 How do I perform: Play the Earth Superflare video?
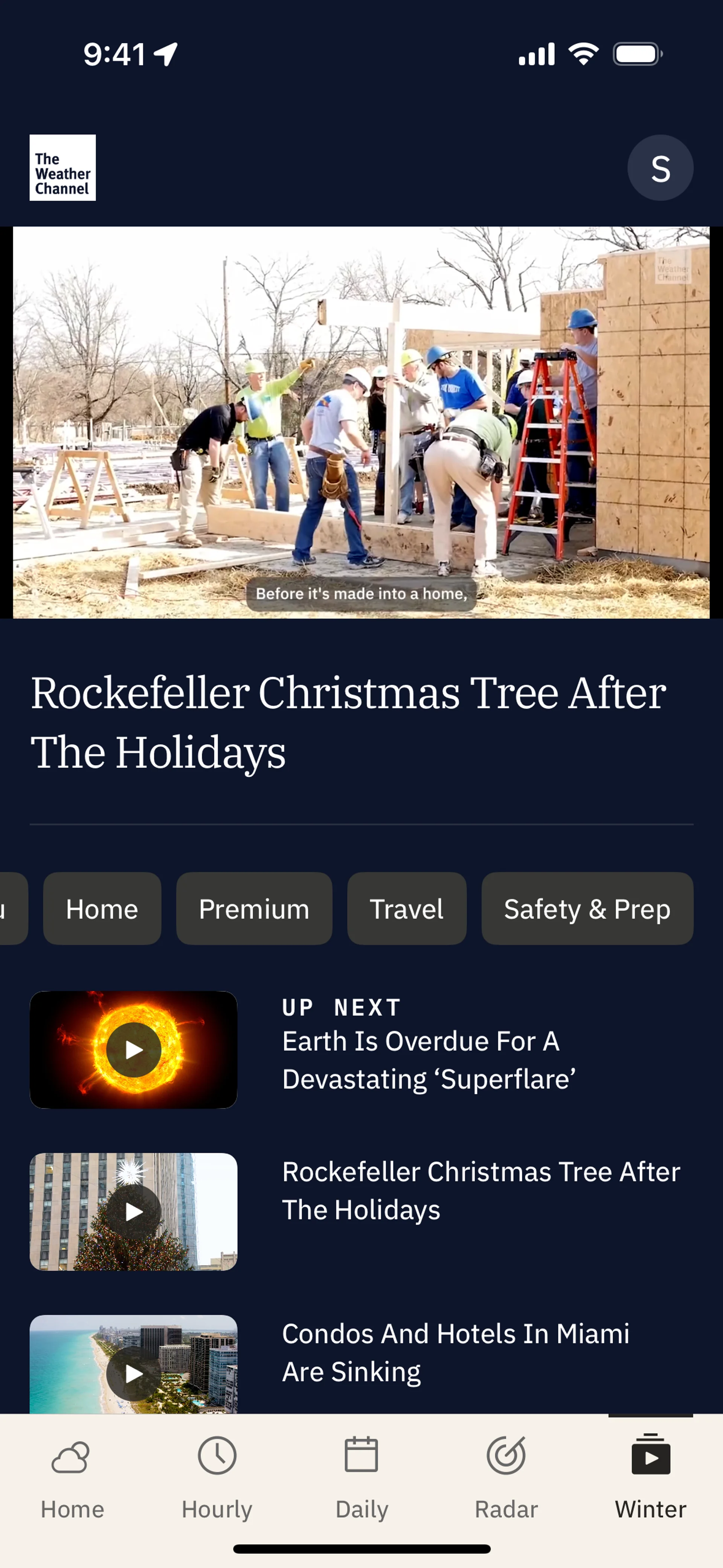coord(133,1050)
